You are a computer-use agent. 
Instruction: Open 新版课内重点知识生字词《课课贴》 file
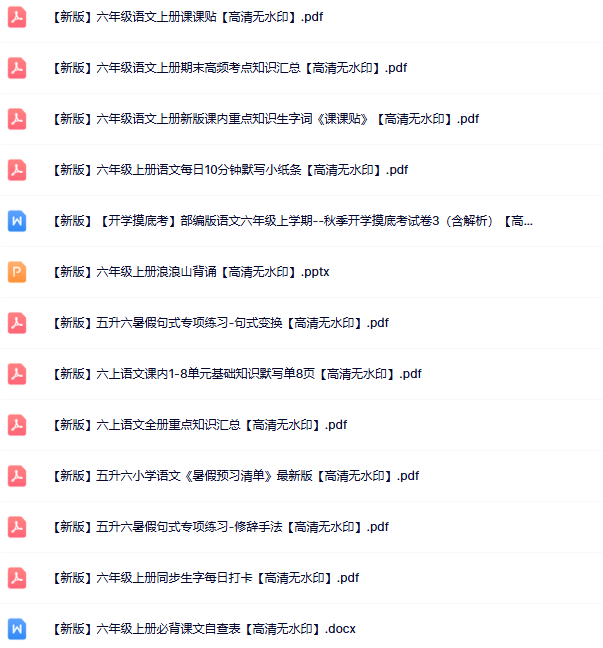coord(264,119)
